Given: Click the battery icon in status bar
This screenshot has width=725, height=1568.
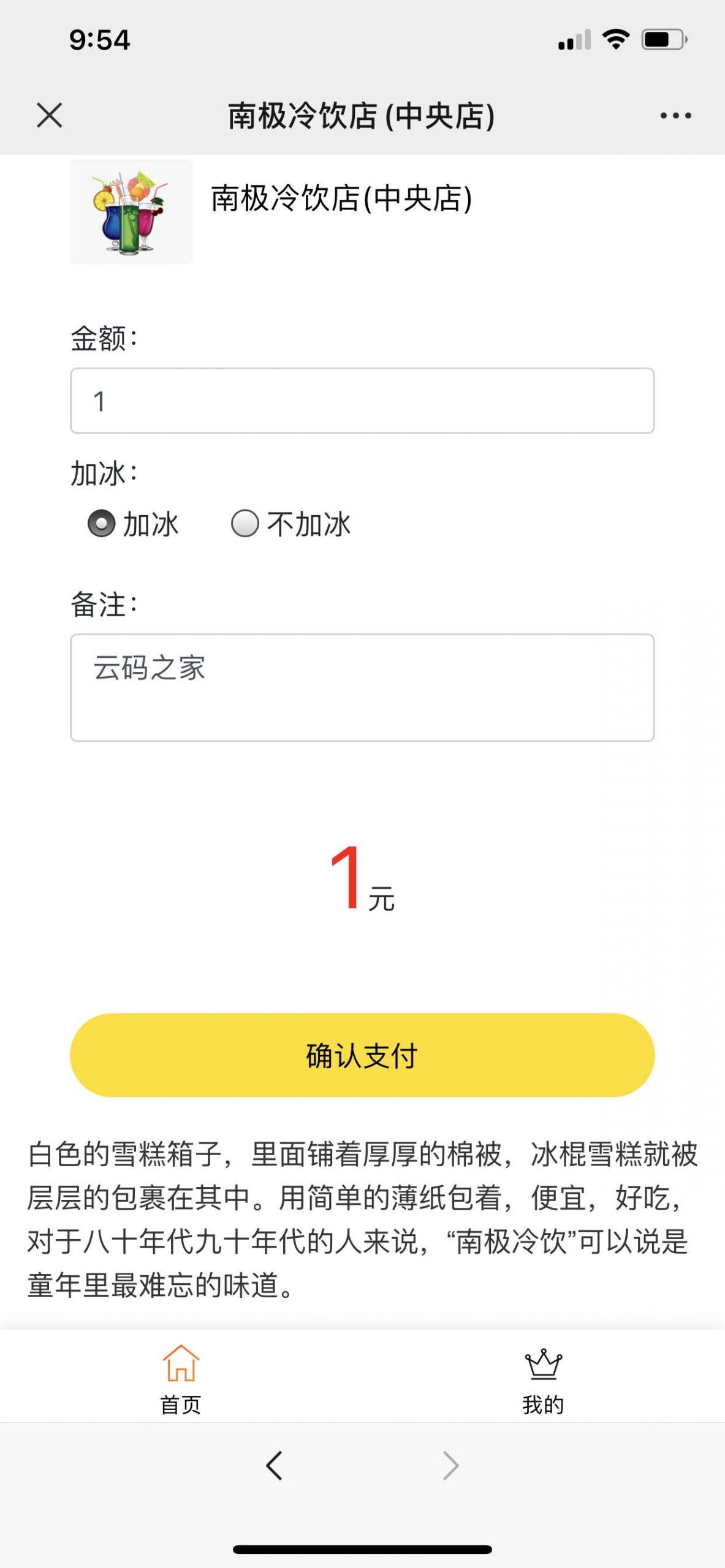Looking at the screenshot, I should [x=664, y=38].
